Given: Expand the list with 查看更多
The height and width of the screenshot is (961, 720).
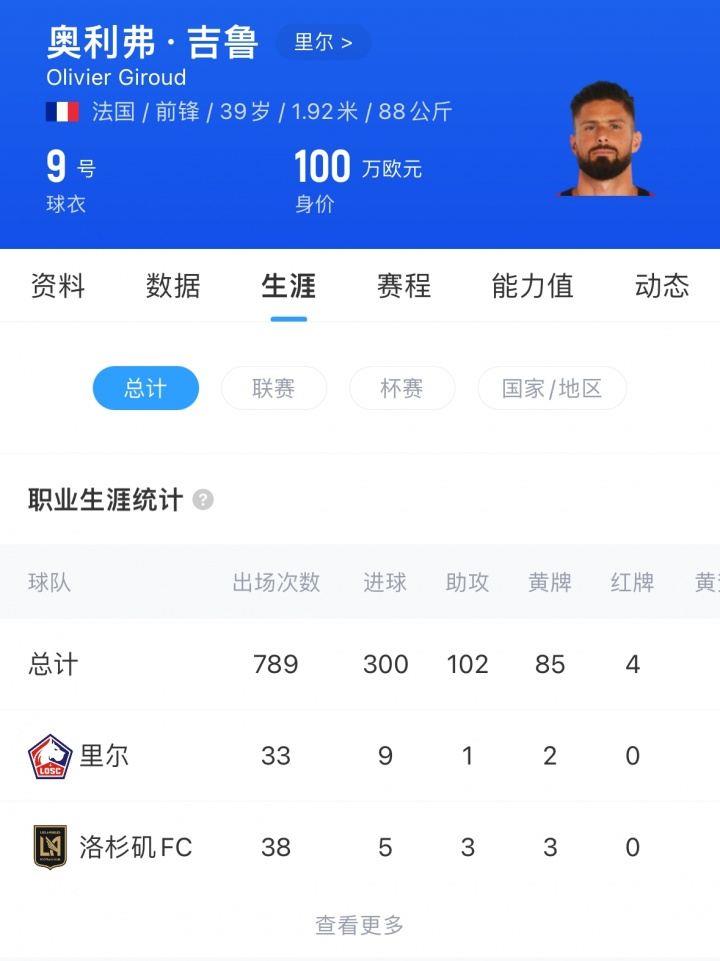Looking at the screenshot, I should click(x=359, y=925).
